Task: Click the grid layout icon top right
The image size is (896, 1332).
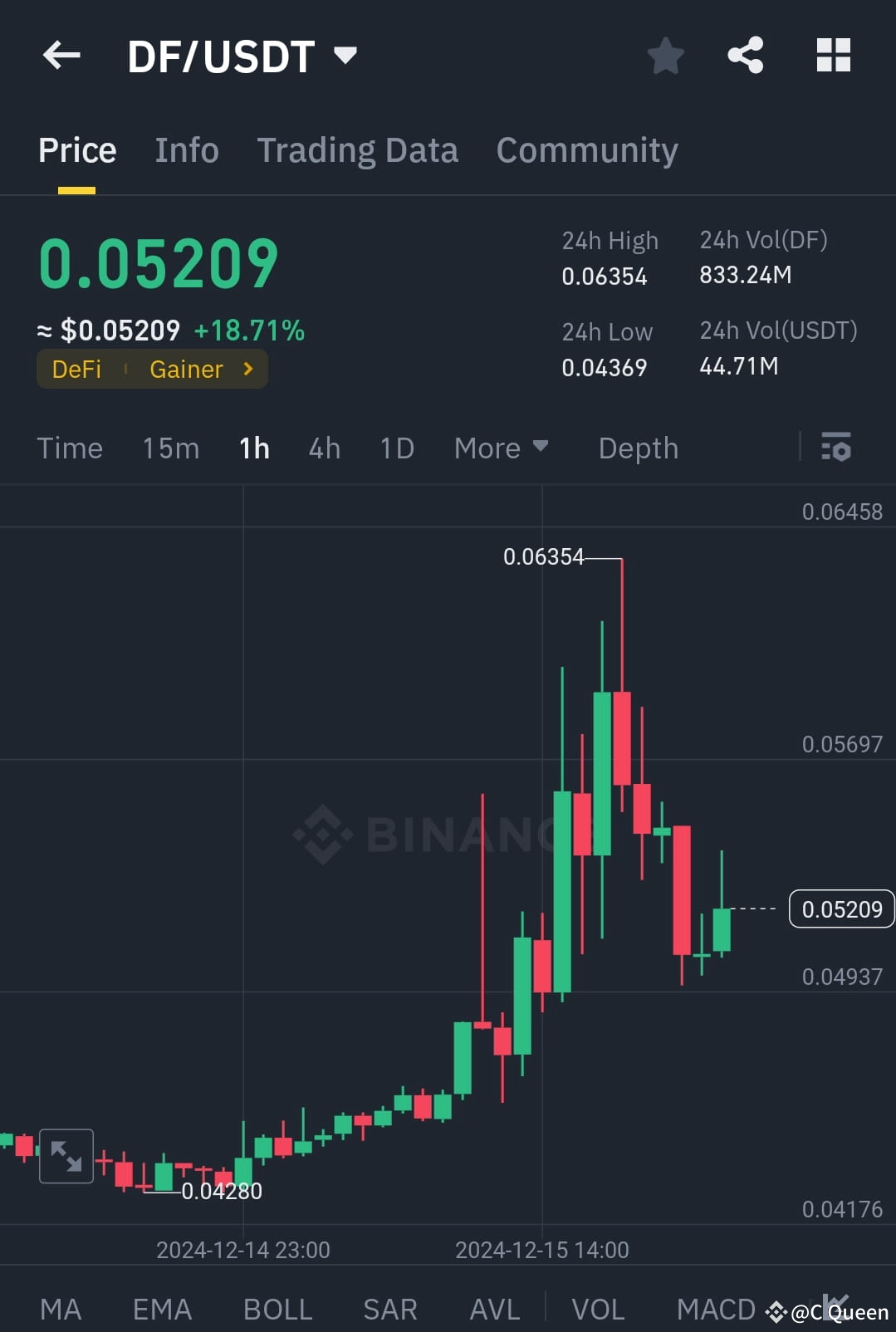Action: point(833,55)
